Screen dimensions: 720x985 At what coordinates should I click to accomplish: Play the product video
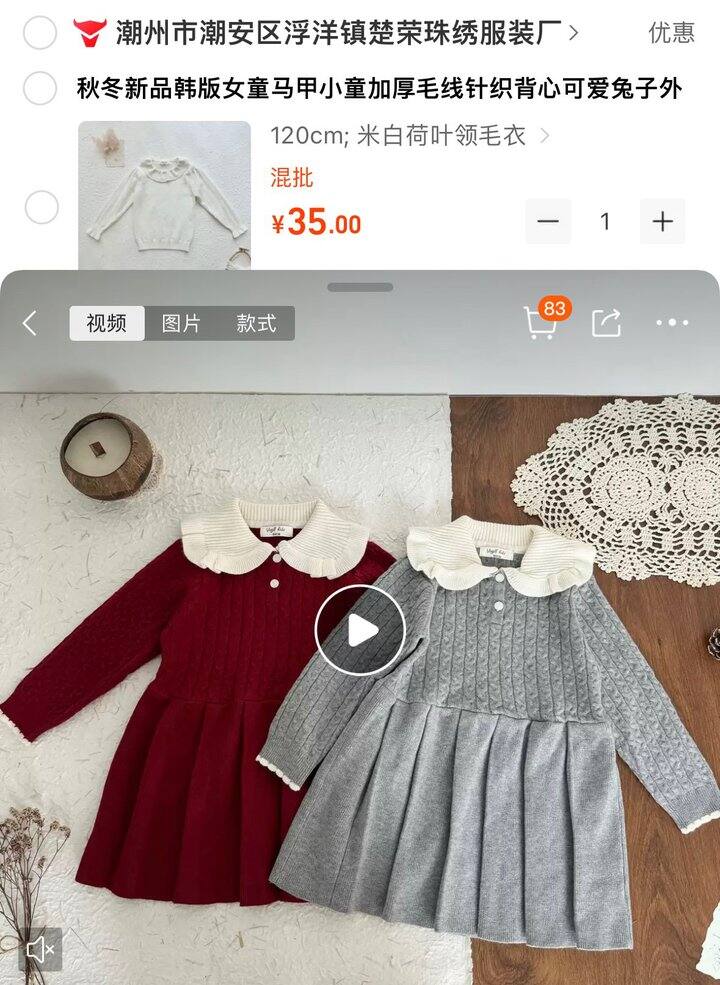(x=360, y=630)
